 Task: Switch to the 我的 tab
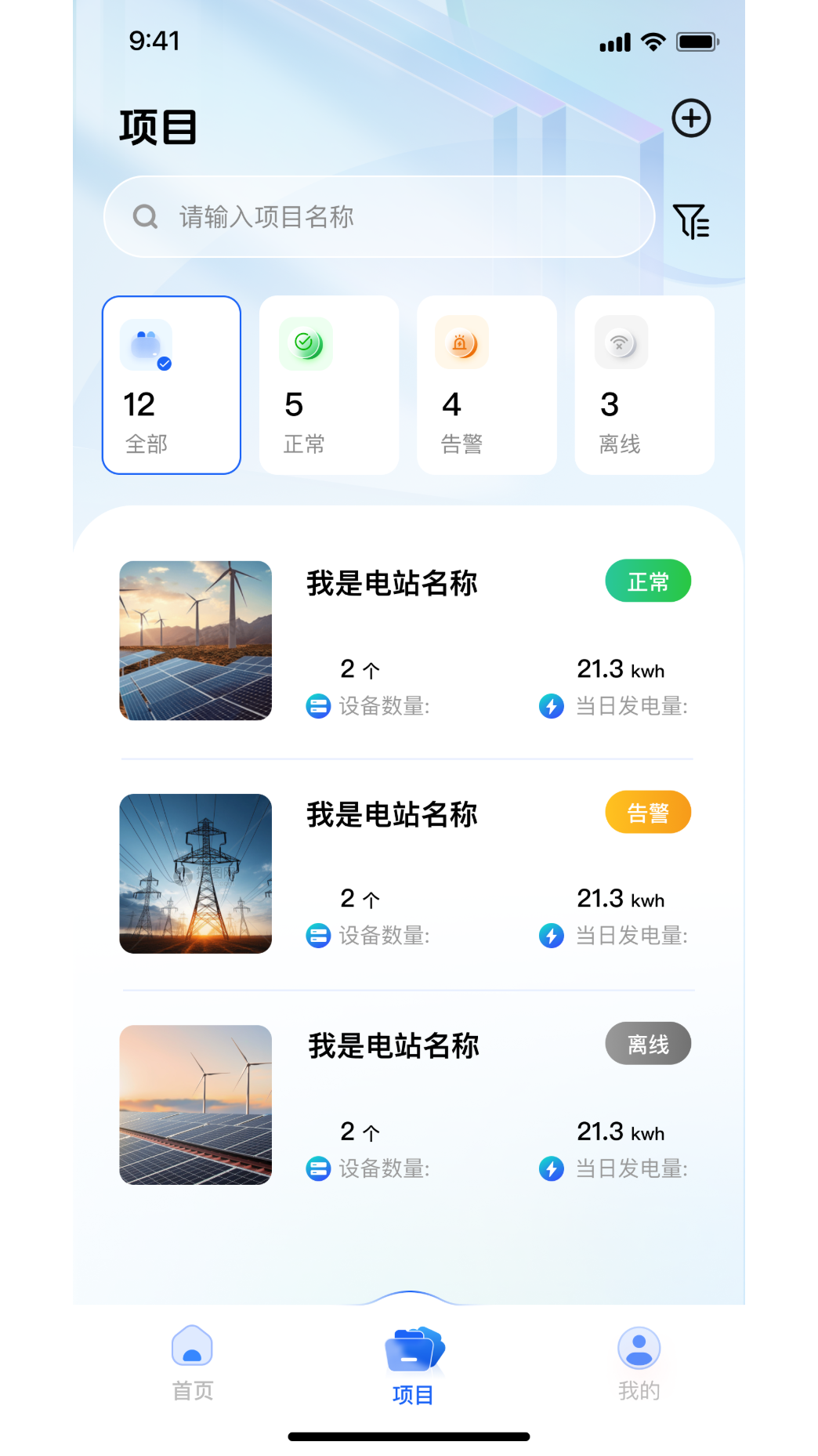(x=638, y=1364)
